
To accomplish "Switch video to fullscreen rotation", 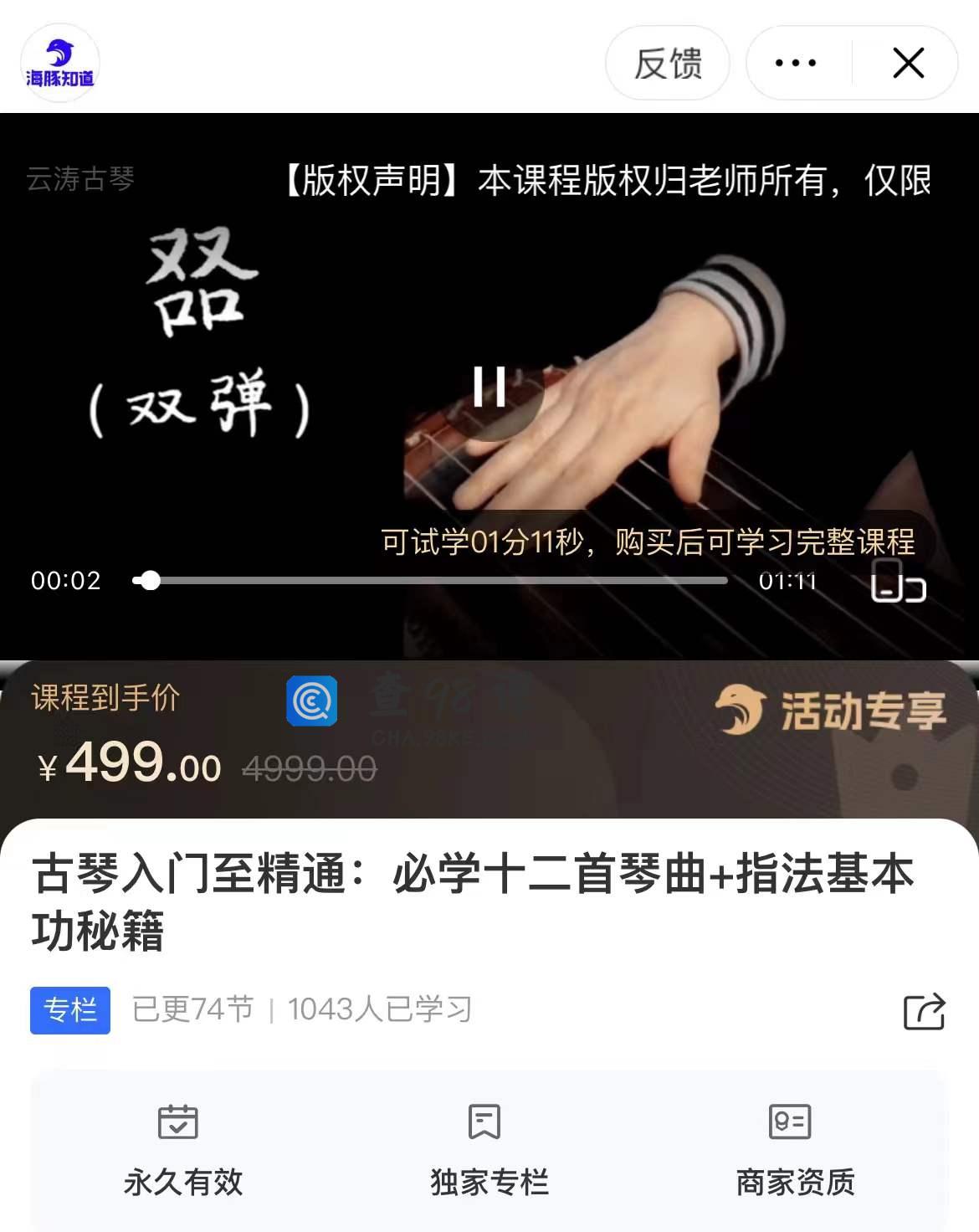I will [898, 580].
